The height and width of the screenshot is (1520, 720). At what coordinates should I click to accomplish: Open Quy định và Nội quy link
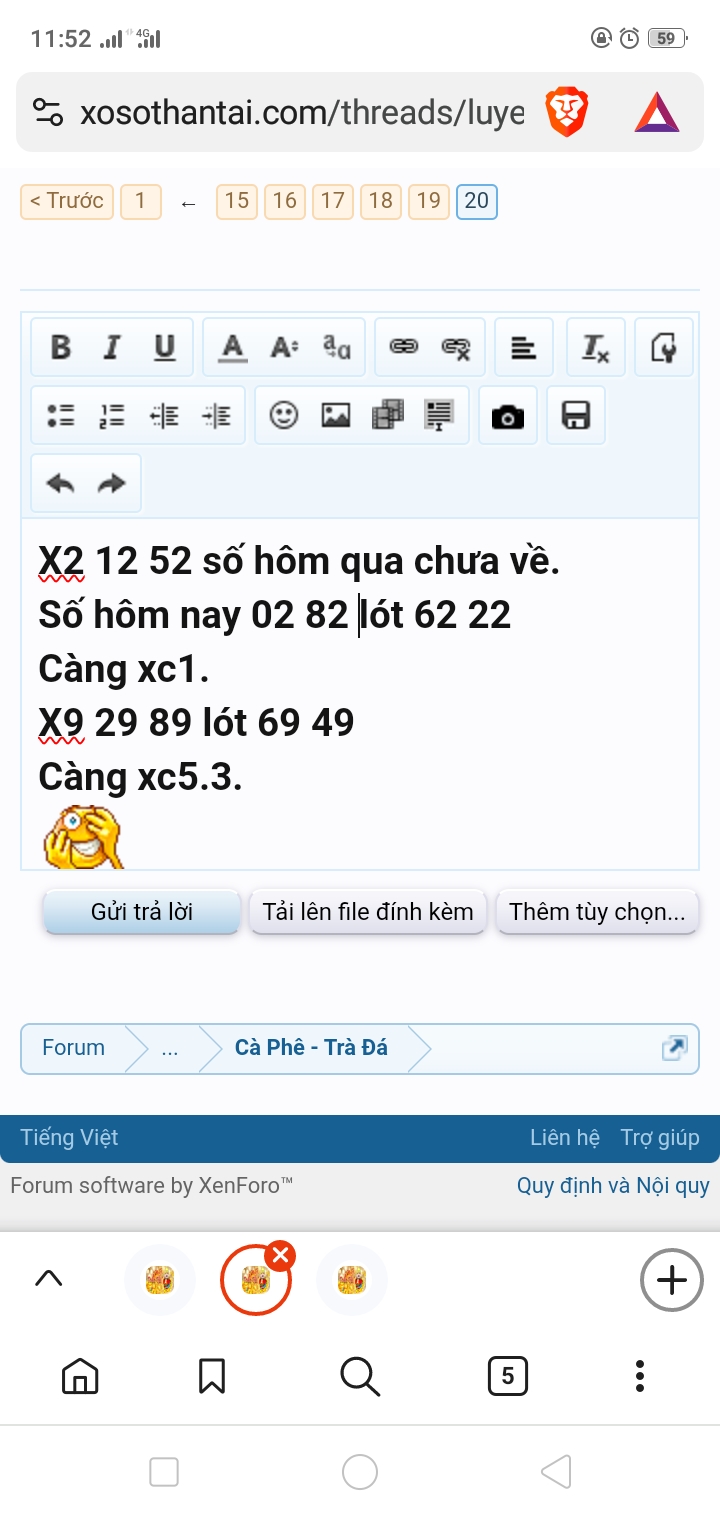[613, 1186]
